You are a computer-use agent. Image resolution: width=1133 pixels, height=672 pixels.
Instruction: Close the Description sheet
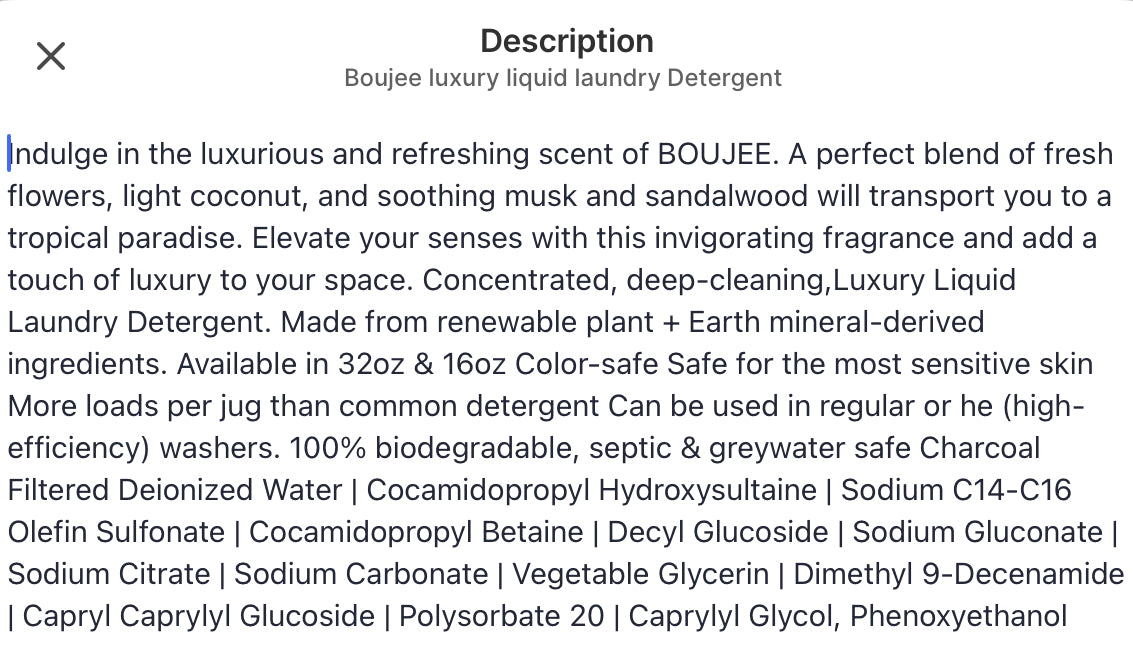(x=50, y=56)
